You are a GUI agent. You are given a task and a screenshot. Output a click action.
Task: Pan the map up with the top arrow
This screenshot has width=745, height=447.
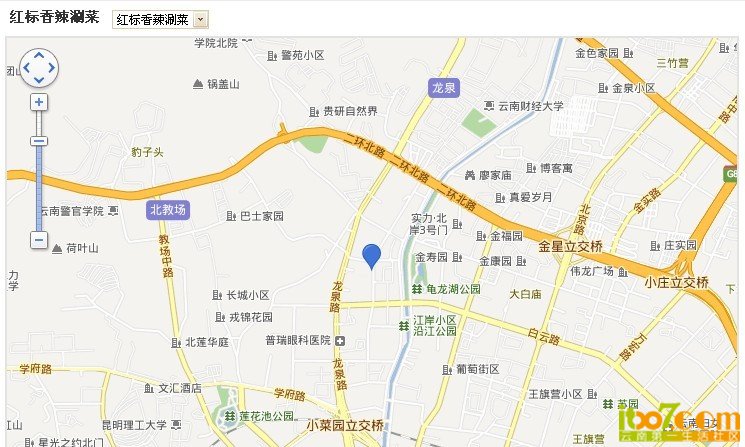(x=39, y=54)
